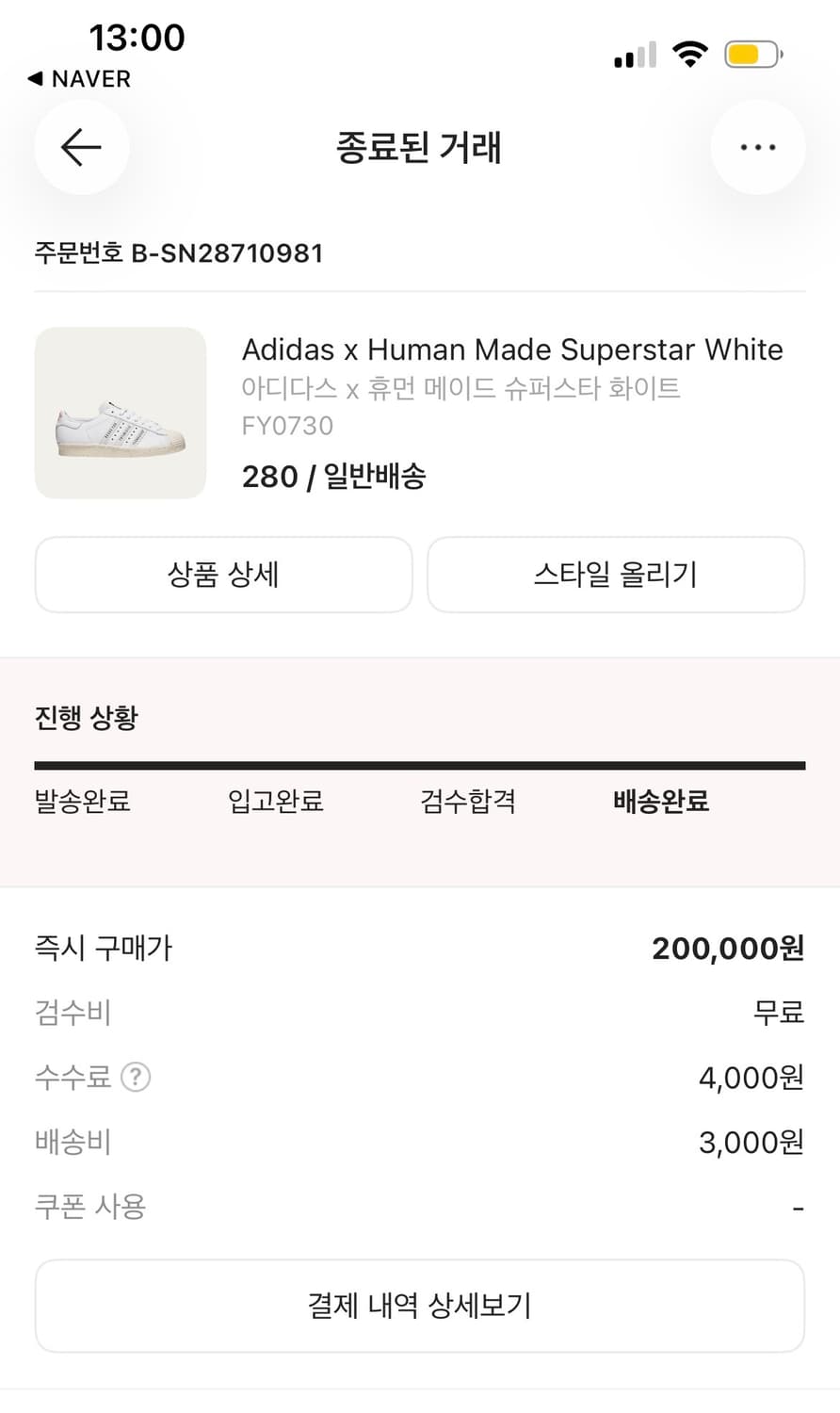The height and width of the screenshot is (1413, 840).
Task: Return to NAVER via the back-to-app link
Action: (x=78, y=79)
